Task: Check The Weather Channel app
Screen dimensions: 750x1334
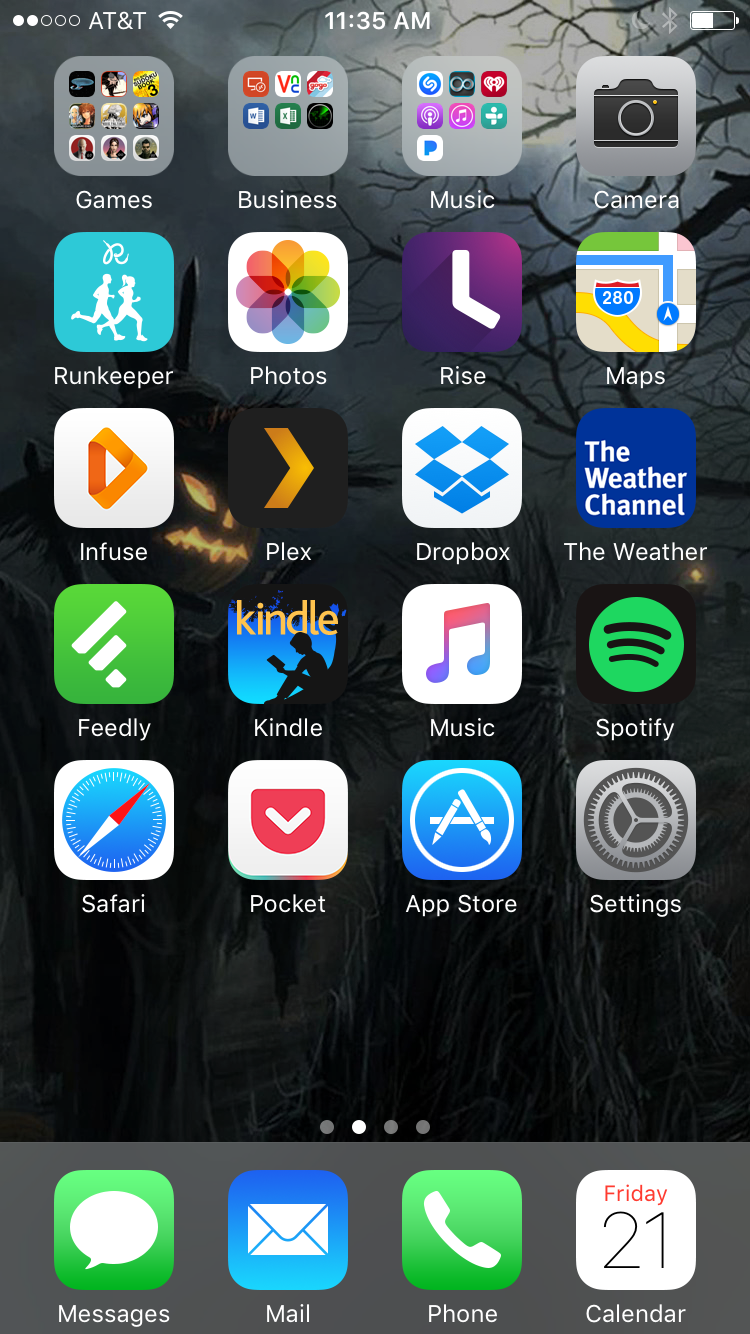Action: pyautogui.click(x=636, y=468)
